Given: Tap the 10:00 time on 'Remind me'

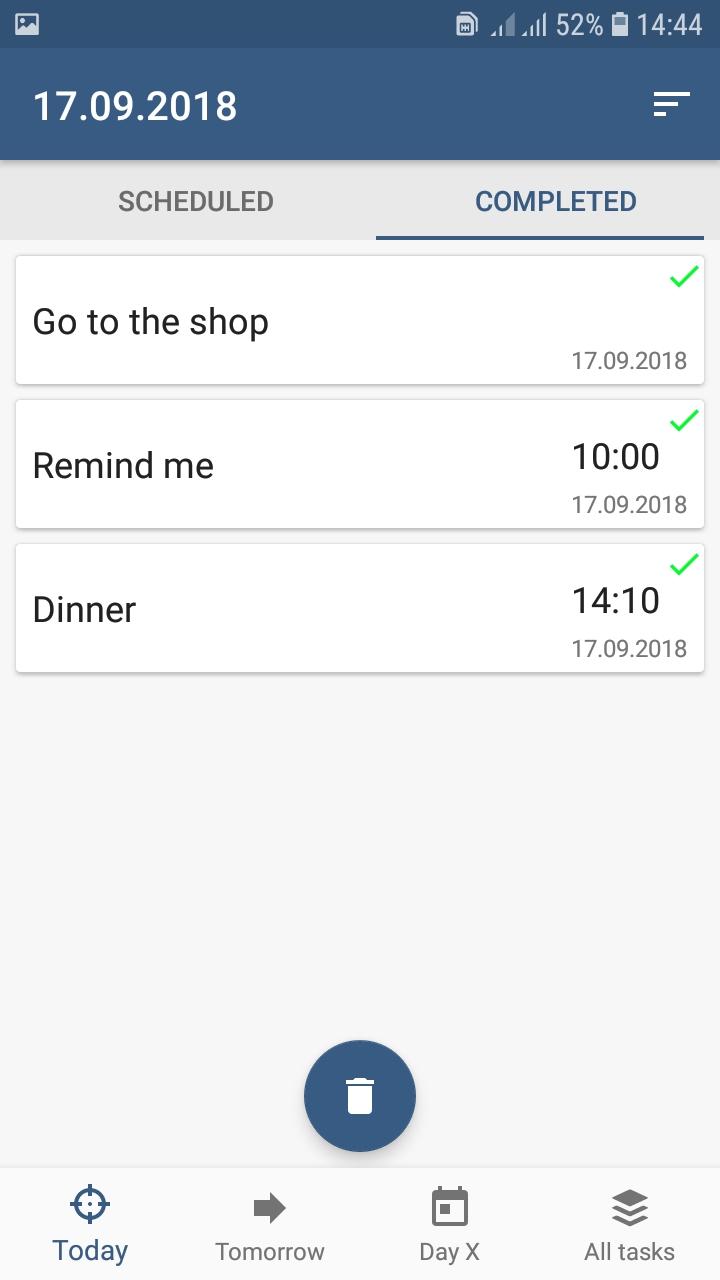Looking at the screenshot, I should click(618, 456).
